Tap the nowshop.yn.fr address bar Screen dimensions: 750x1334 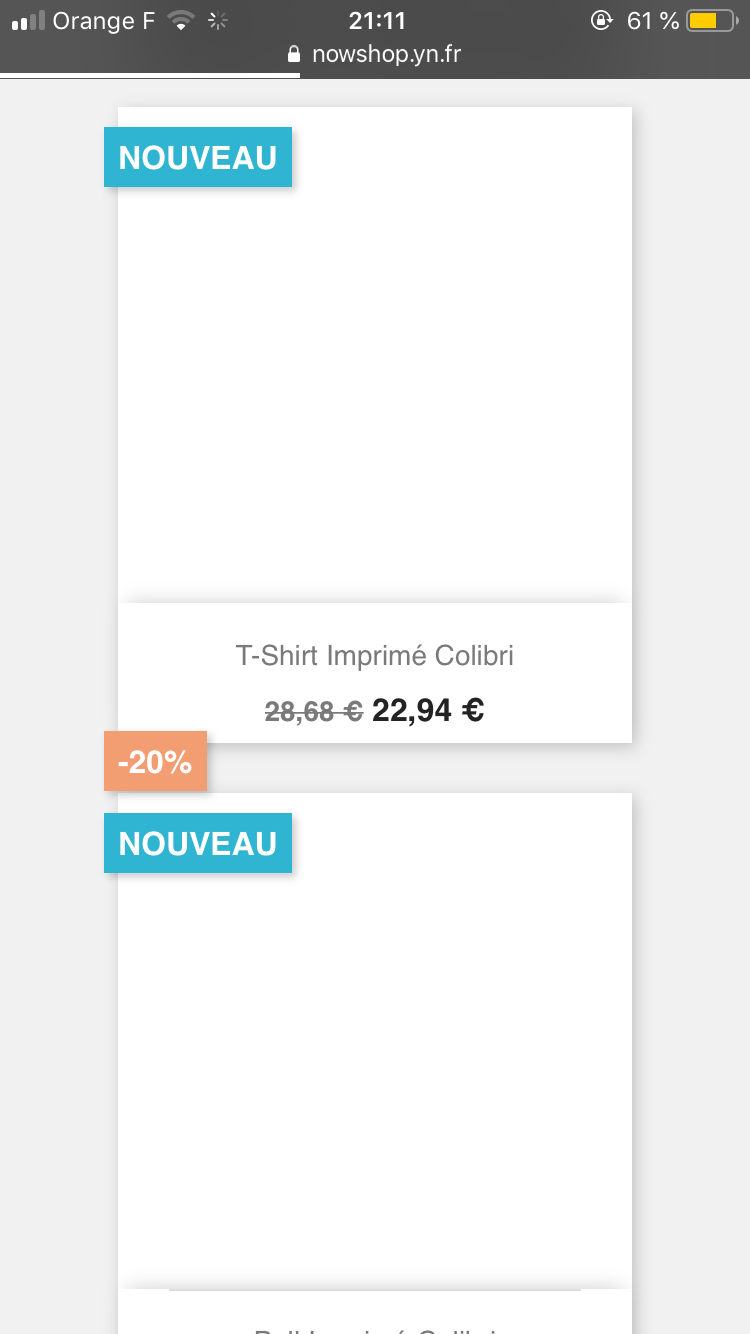click(375, 54)
